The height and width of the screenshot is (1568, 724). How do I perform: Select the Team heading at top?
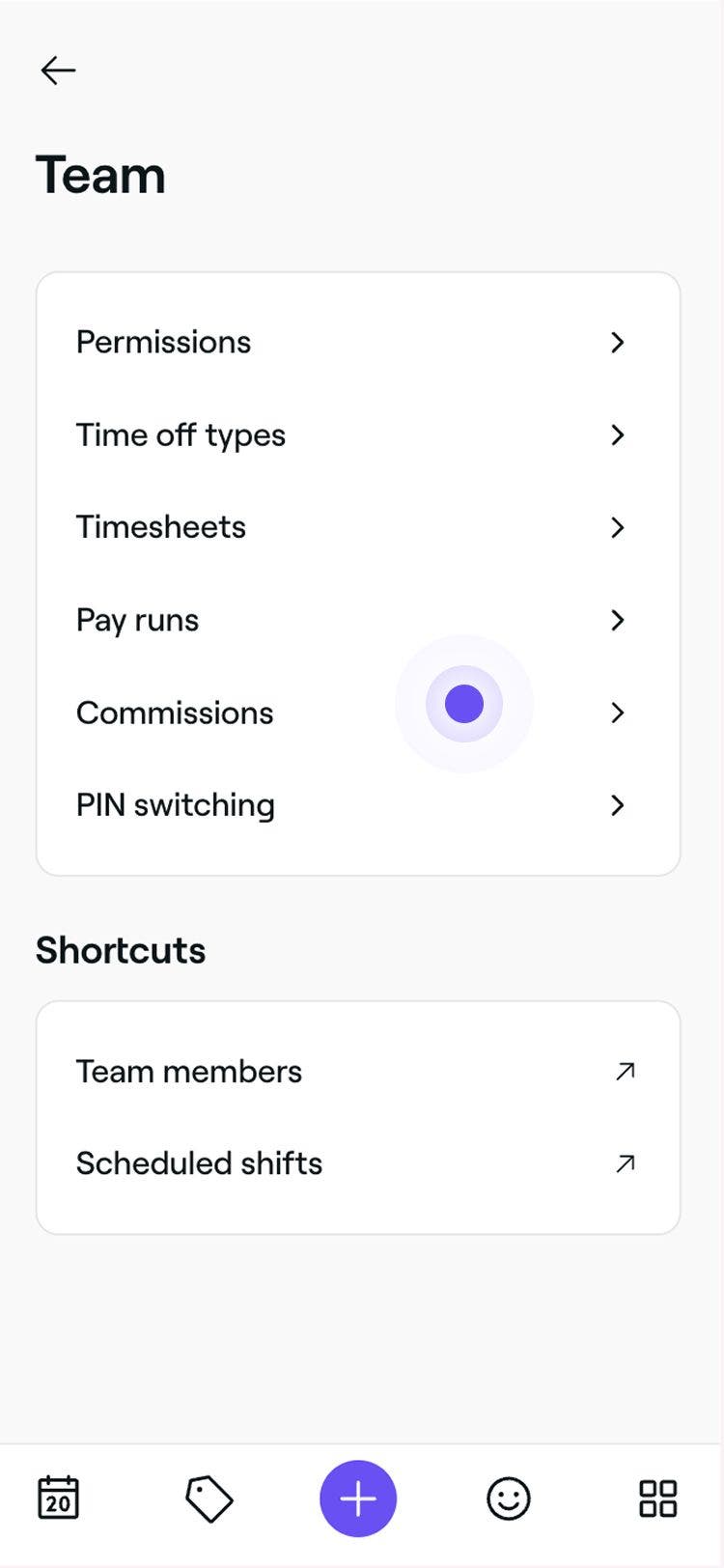(x=100, y=174)
